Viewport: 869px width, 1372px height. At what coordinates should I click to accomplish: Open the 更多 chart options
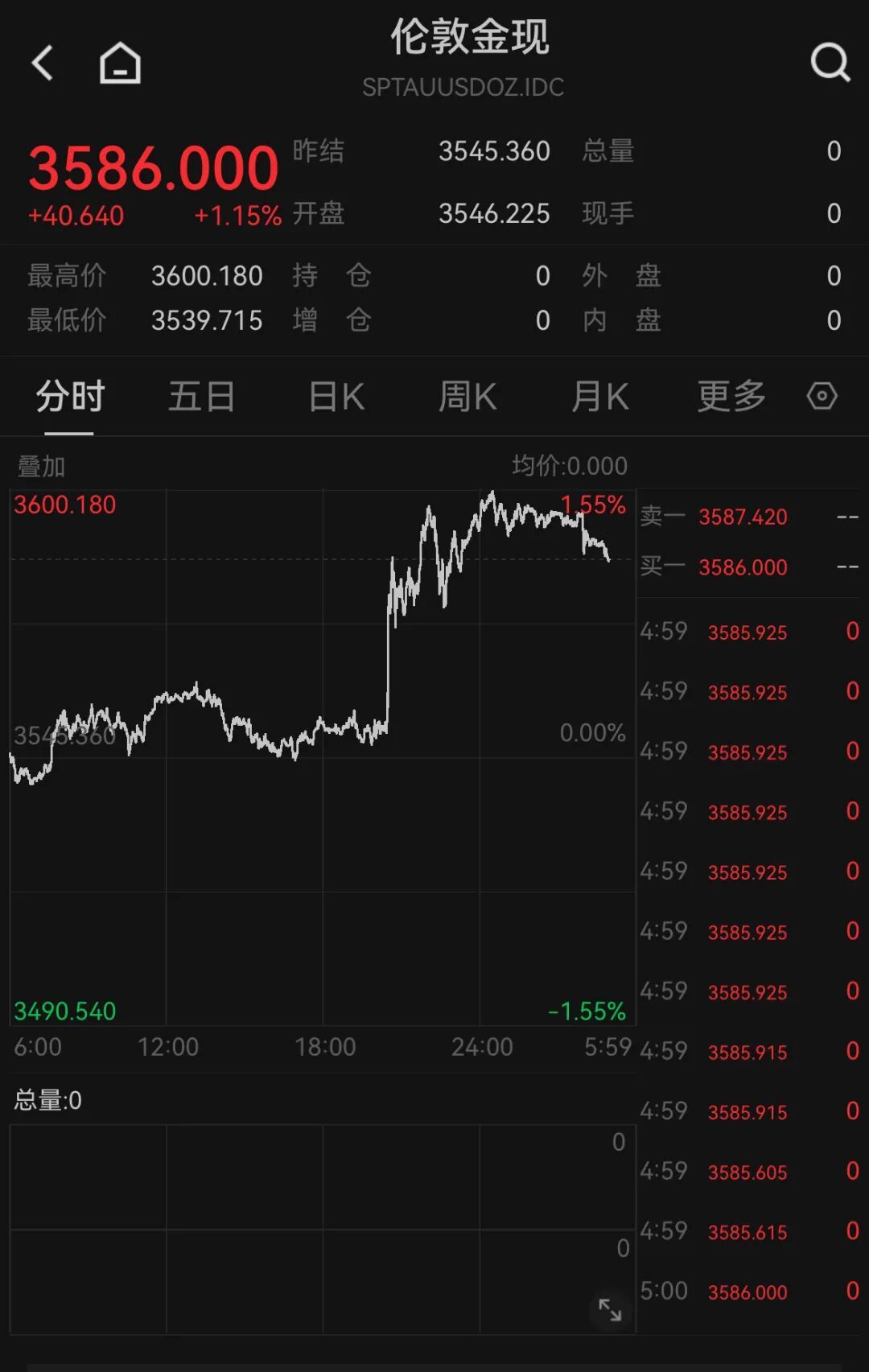[731, 397]
